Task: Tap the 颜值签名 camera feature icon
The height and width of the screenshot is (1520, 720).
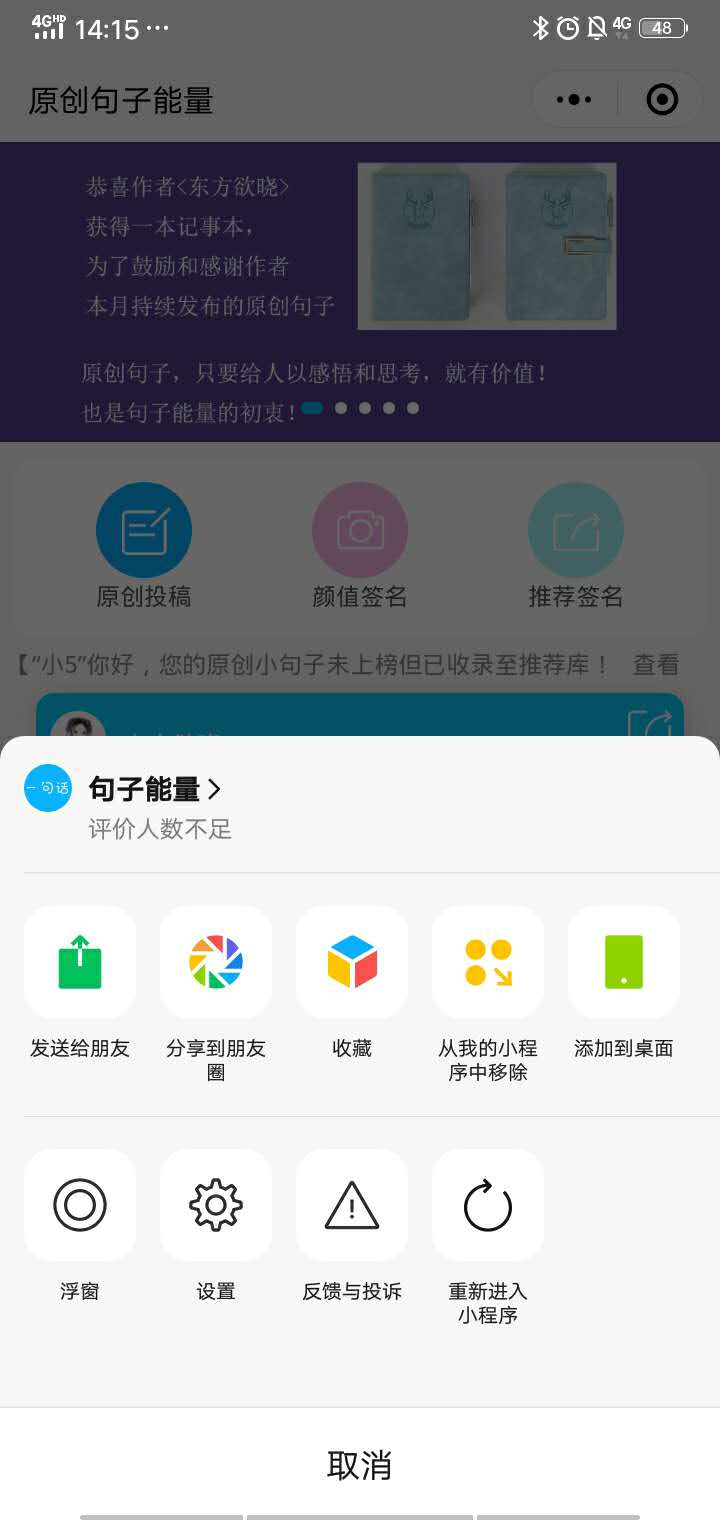Action: (360, 529)
